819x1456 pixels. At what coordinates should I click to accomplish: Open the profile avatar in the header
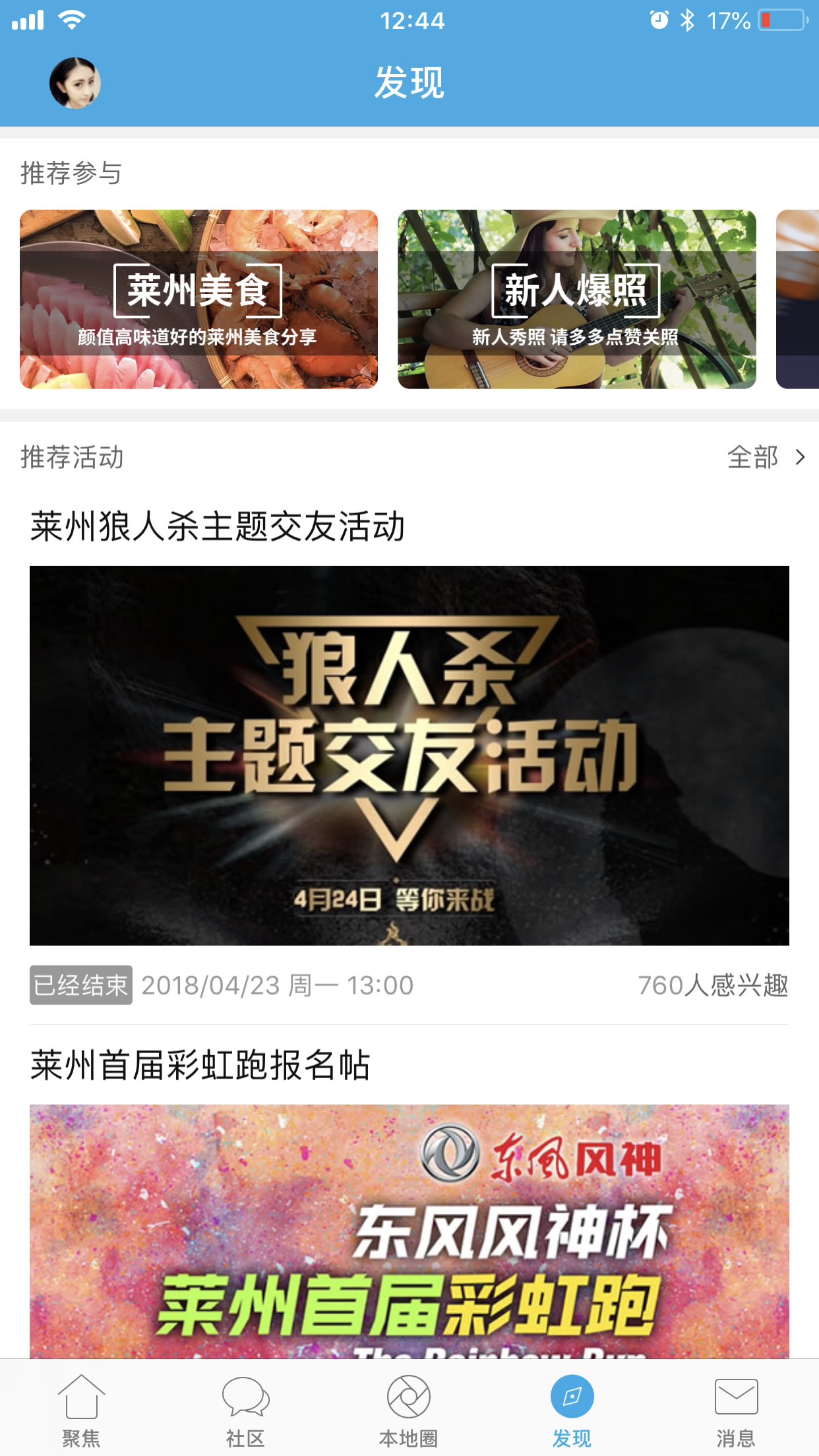tap(75, 83)
